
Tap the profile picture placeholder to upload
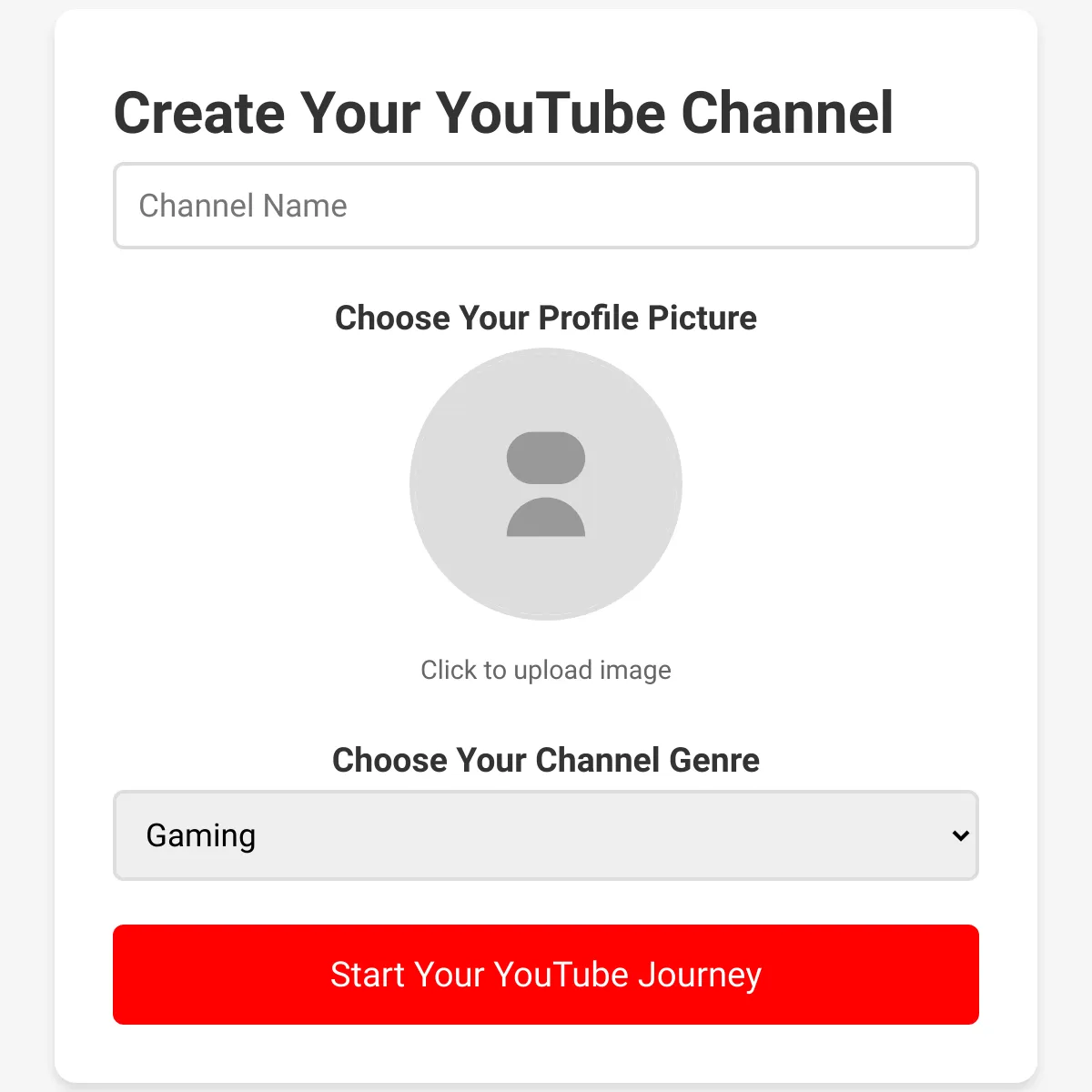click(x=546, y=484)
